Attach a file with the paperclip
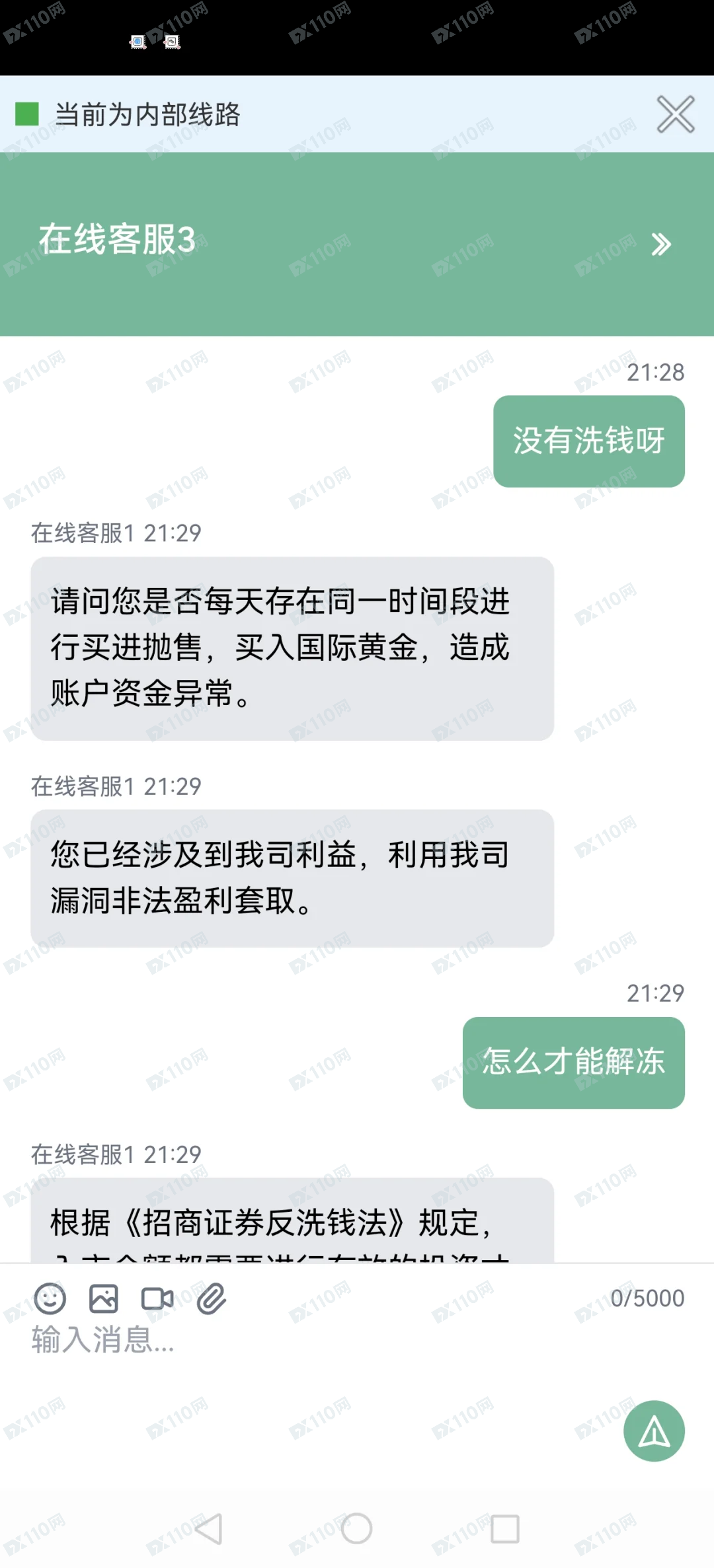 (212, 1298)
